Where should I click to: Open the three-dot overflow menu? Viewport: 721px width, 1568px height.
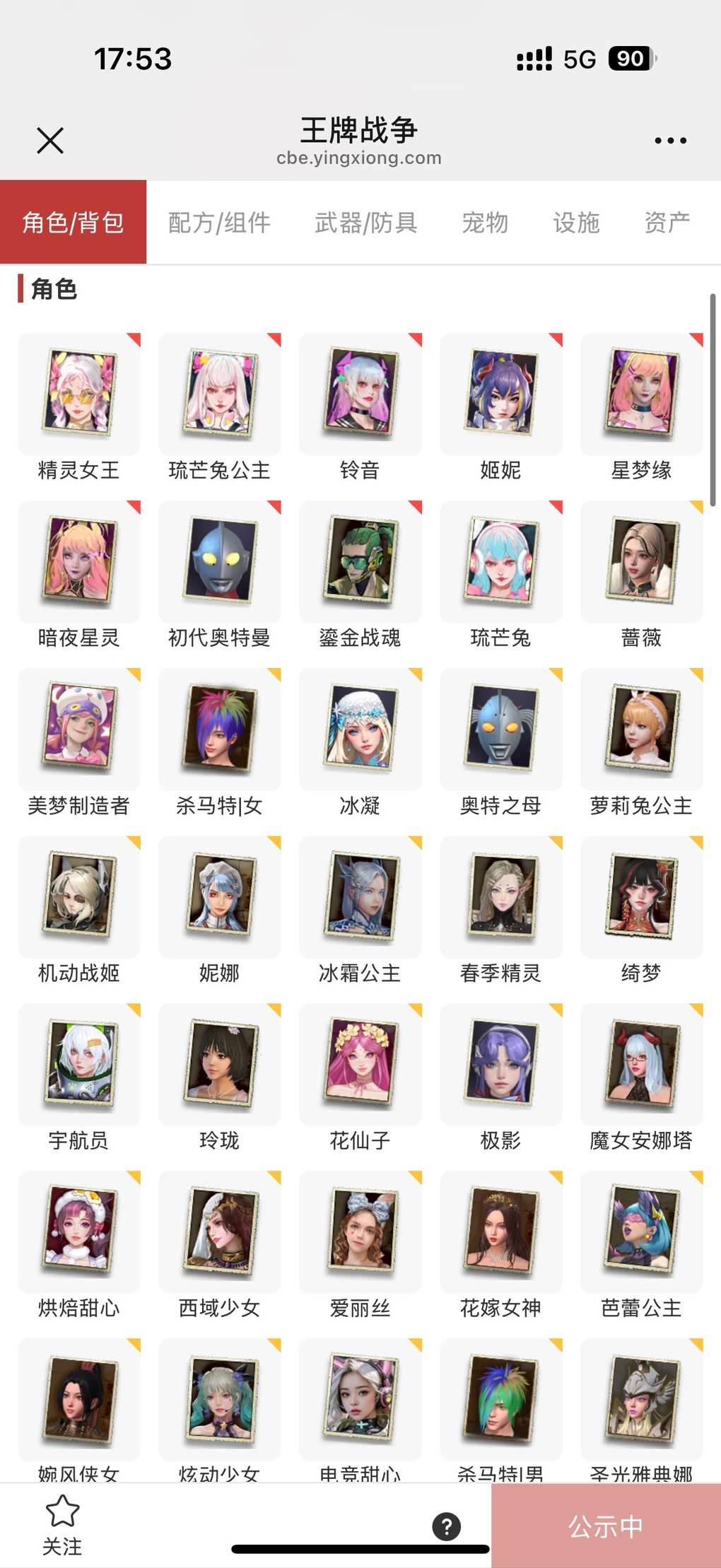pos(670,140)
